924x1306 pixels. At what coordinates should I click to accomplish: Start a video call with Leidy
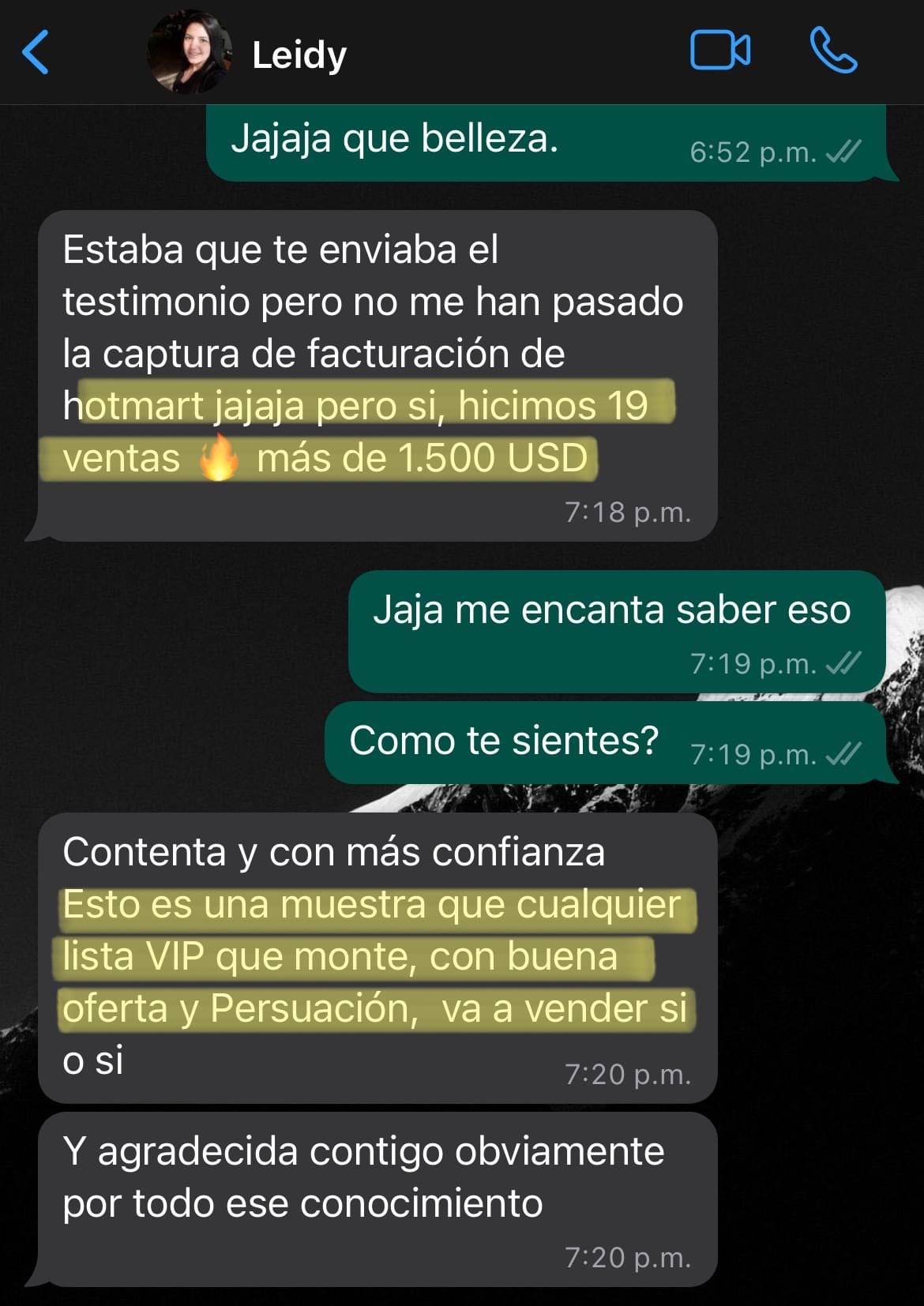[719, 51]
